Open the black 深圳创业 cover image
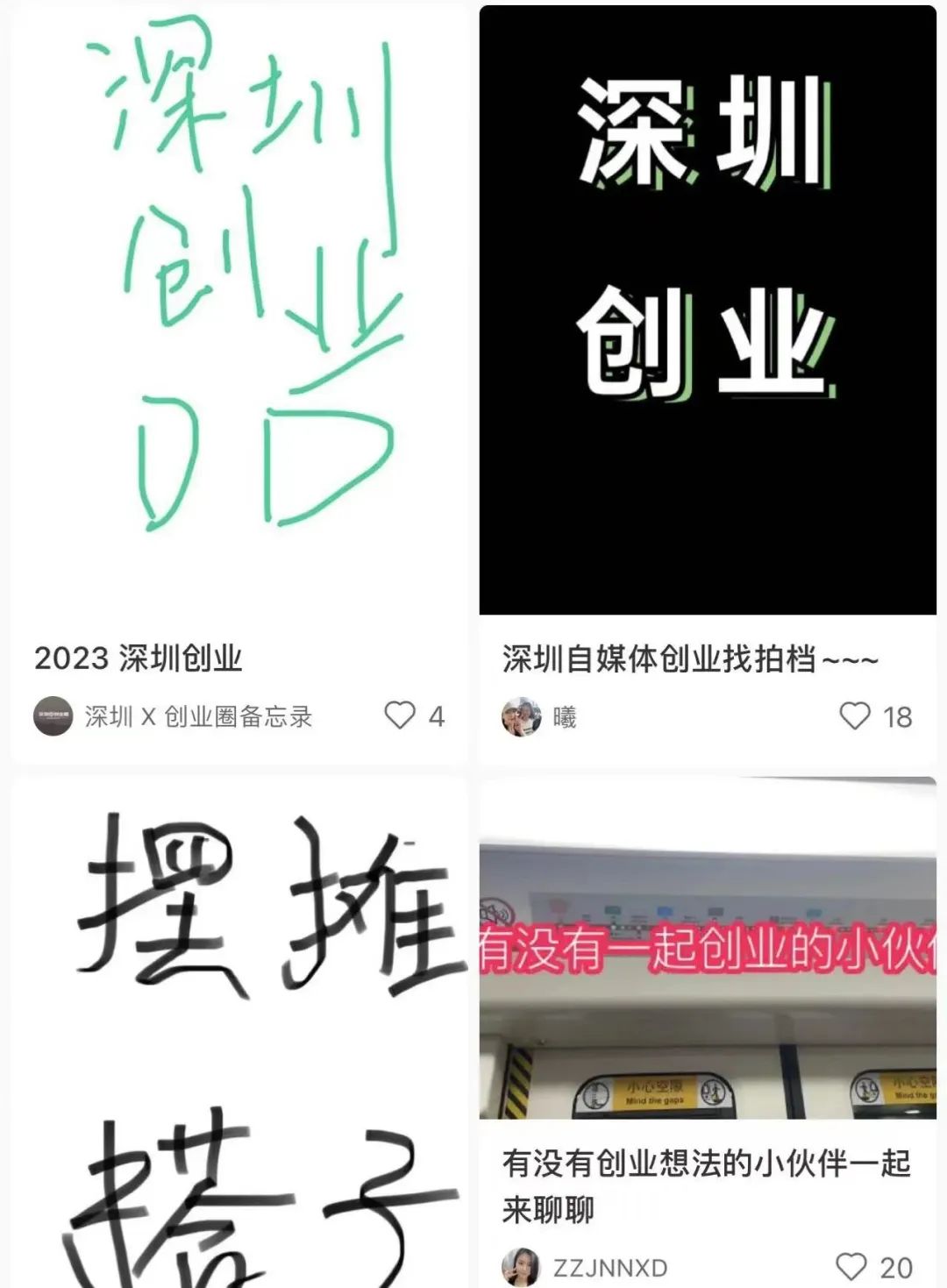 [x=710, y=307]
